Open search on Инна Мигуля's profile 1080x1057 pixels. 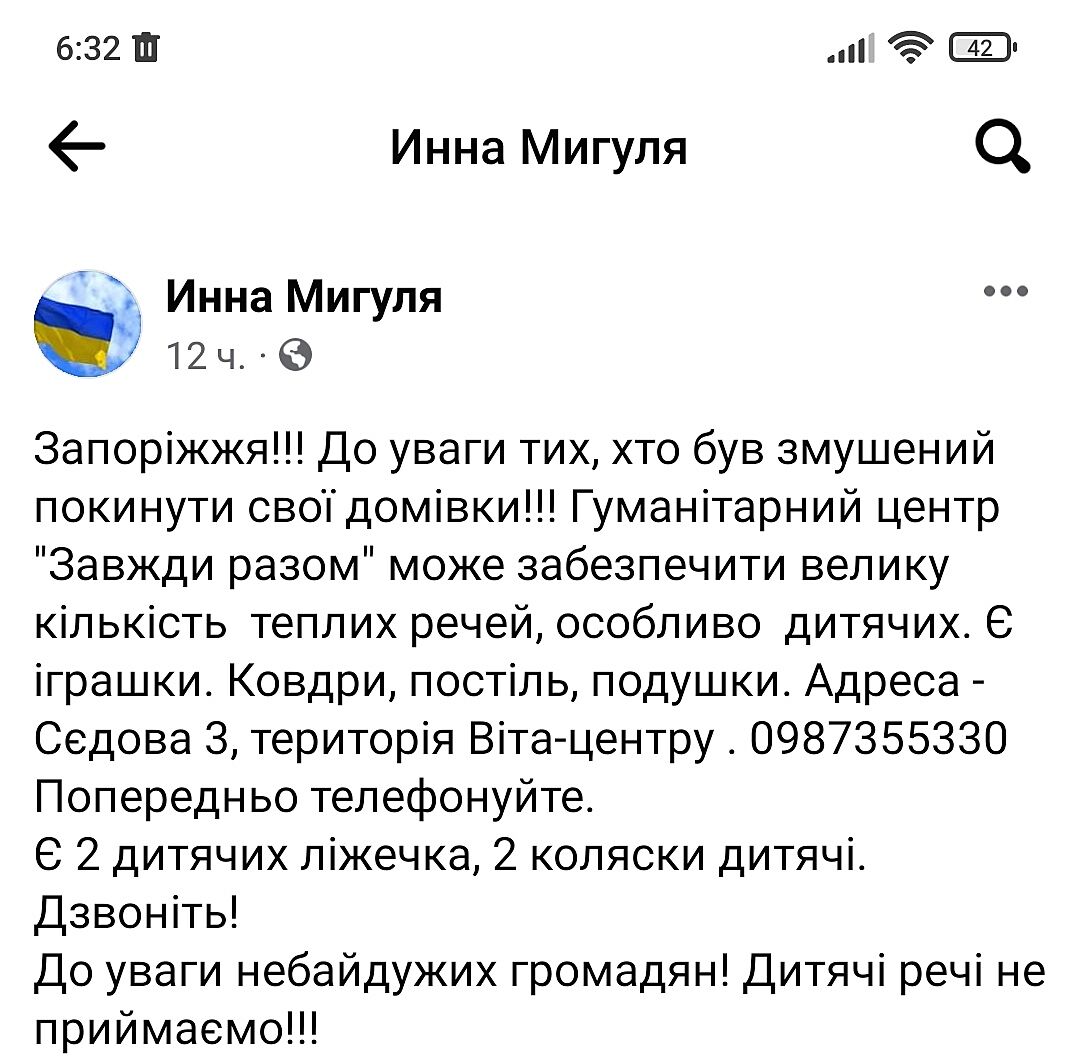coord(1002,149)
